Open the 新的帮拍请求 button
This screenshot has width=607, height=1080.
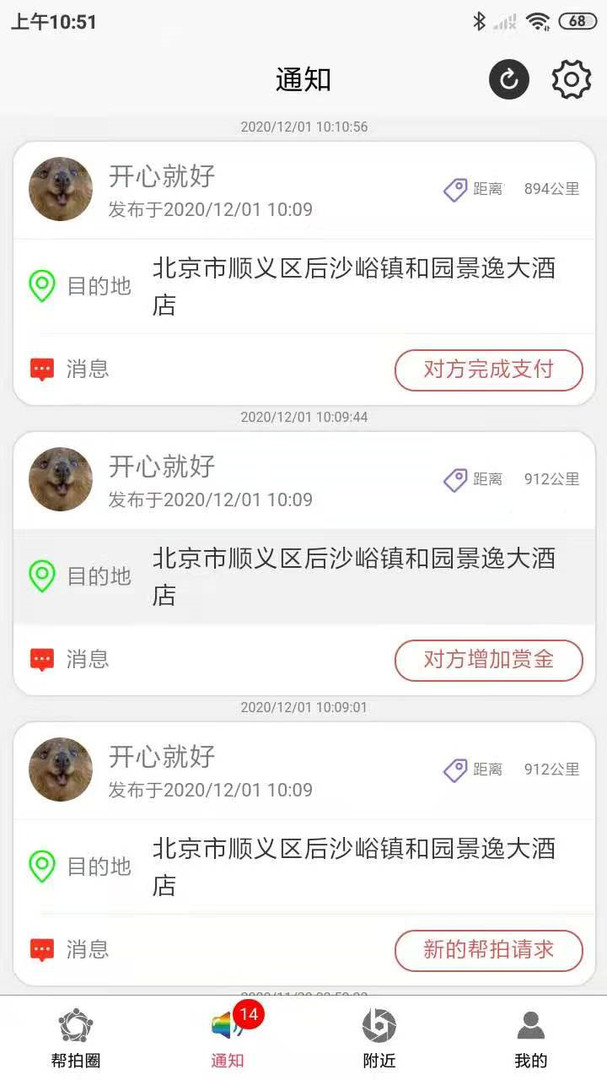[x=488, y=950]
